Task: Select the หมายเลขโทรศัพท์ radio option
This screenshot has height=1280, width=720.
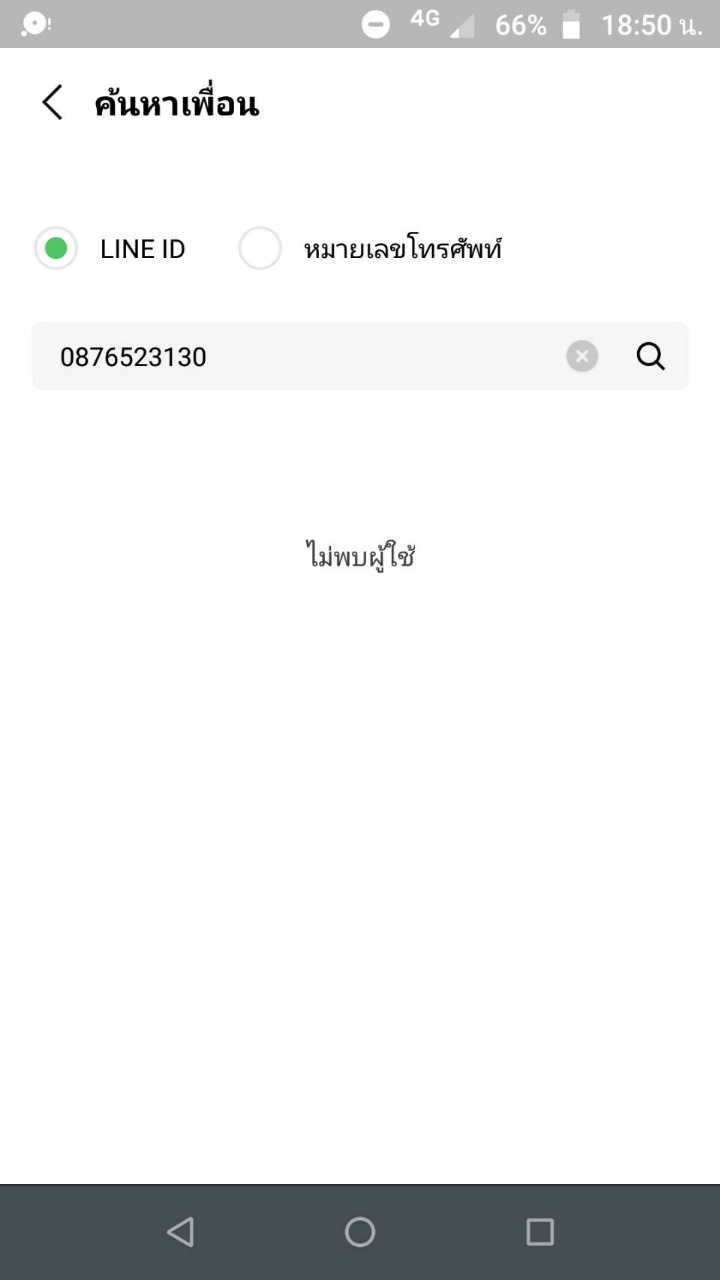Action: [x=260, y=249]
